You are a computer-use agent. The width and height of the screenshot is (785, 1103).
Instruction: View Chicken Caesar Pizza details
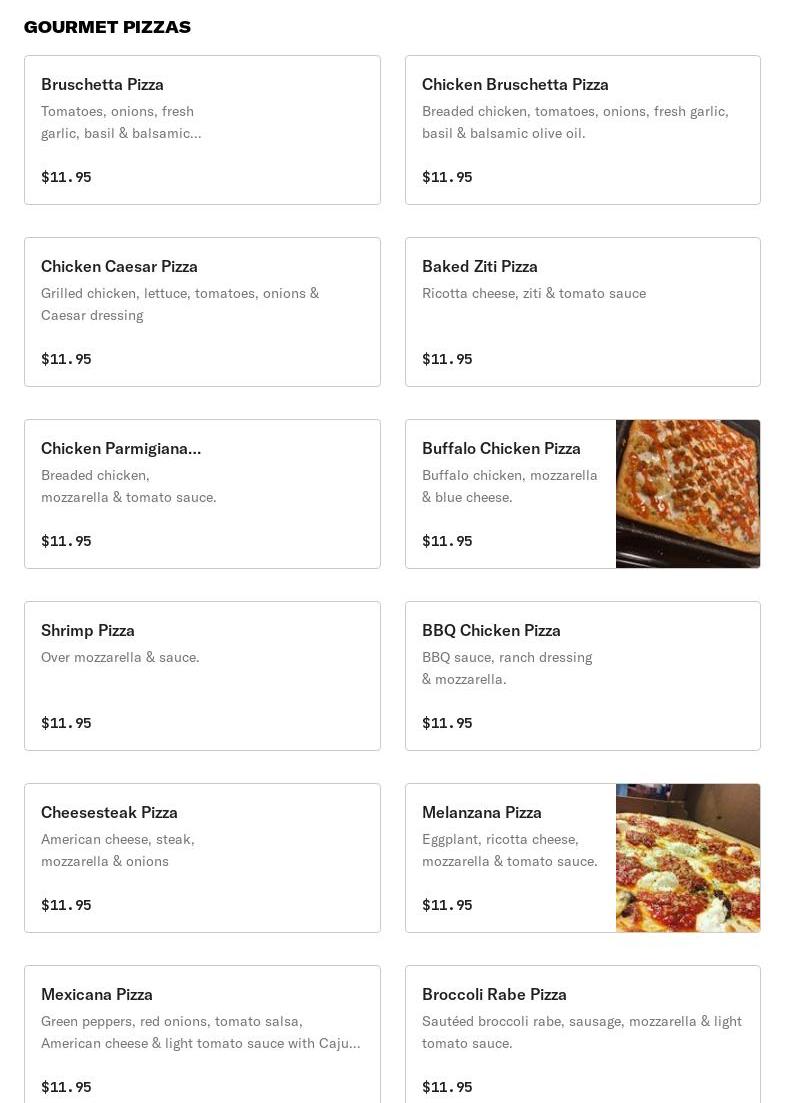(202, 312)
